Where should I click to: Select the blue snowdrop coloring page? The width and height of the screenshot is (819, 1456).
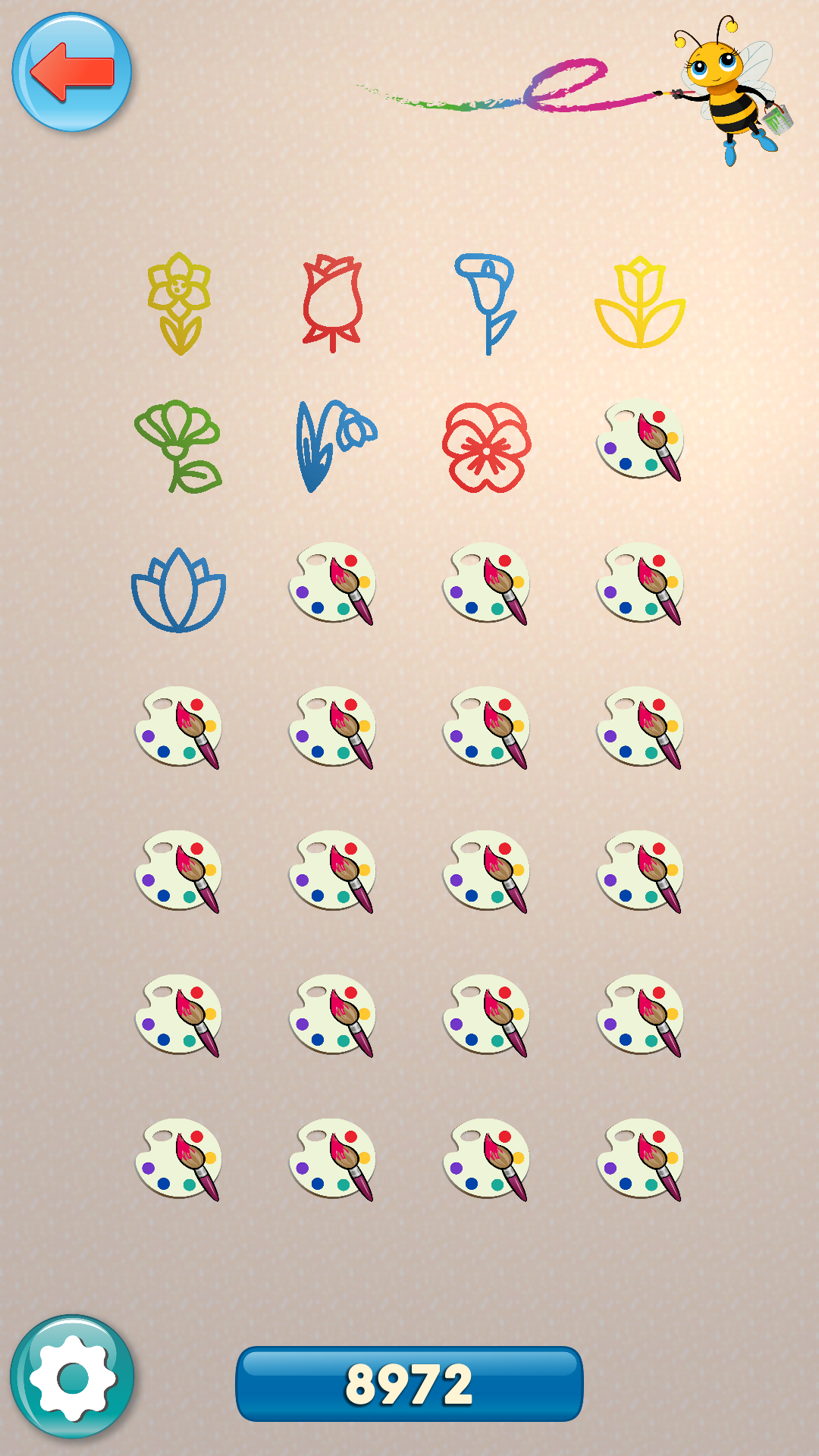coord(334,444)
